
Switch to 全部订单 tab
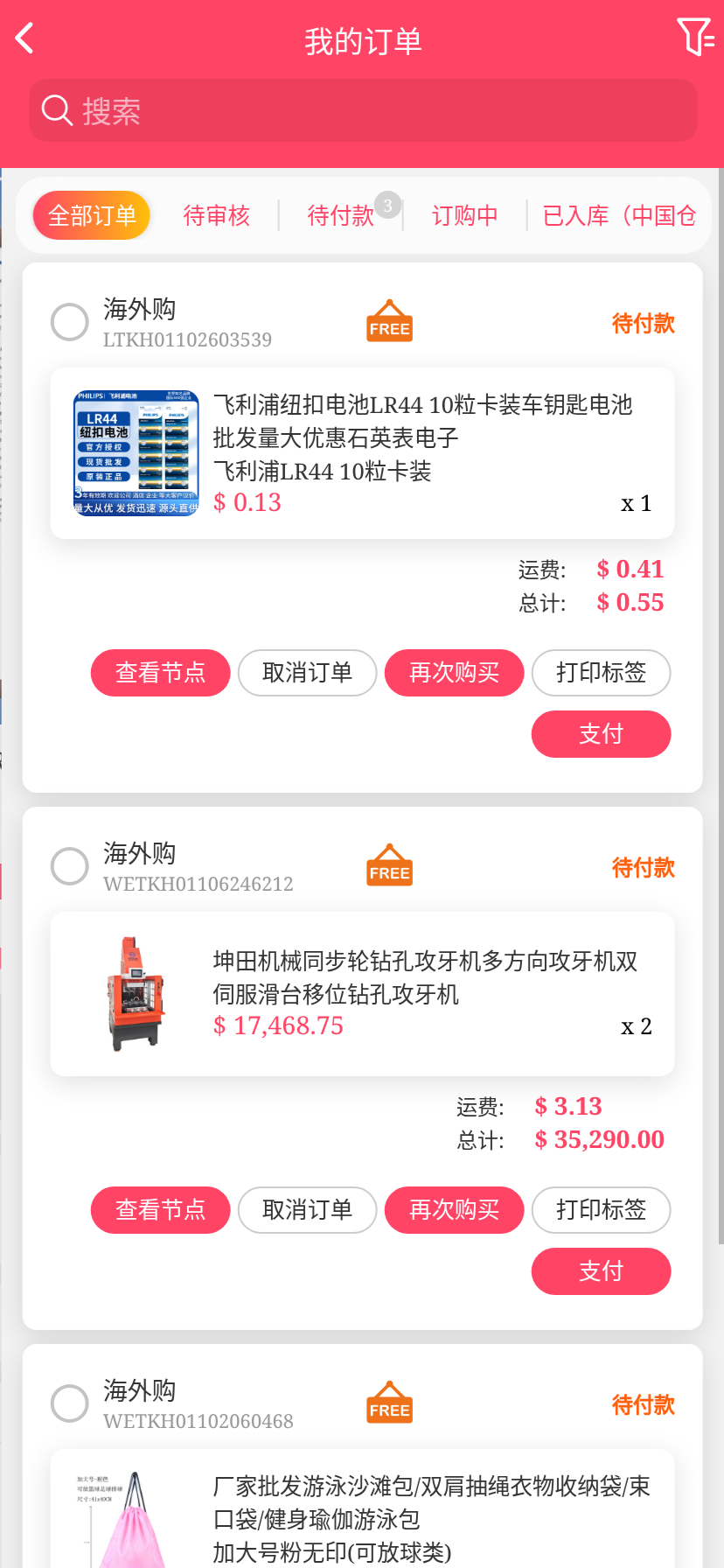tap(92, 215)
